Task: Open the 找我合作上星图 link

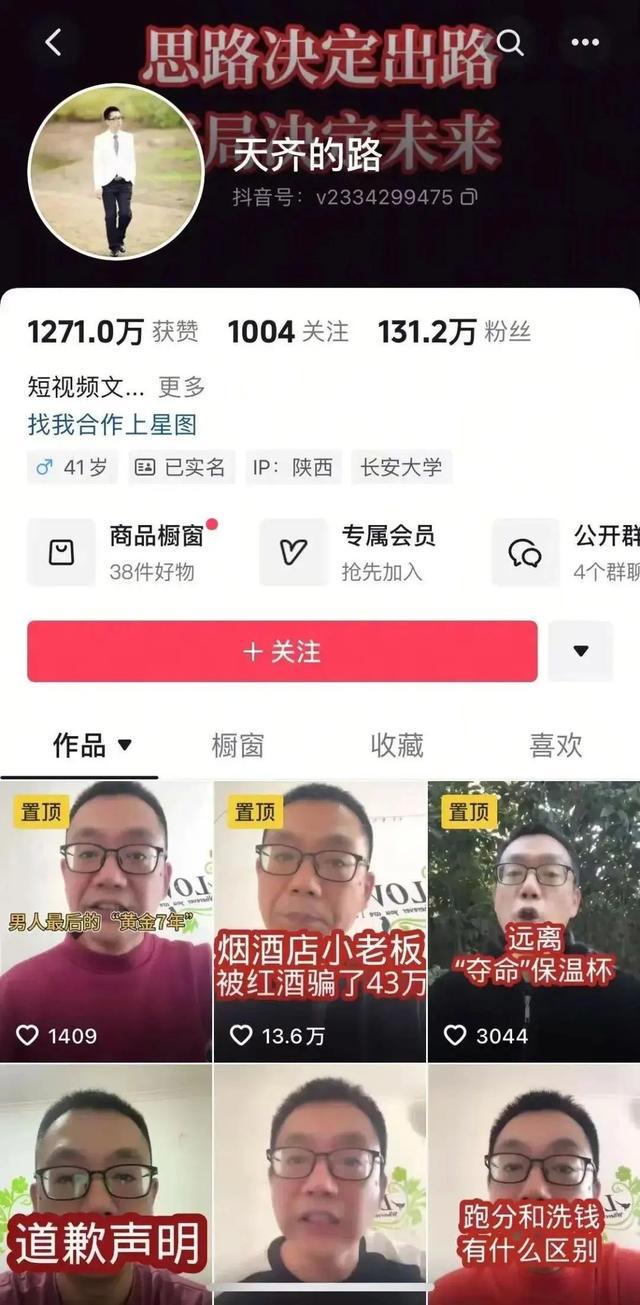Action: (x=112, y=425)
